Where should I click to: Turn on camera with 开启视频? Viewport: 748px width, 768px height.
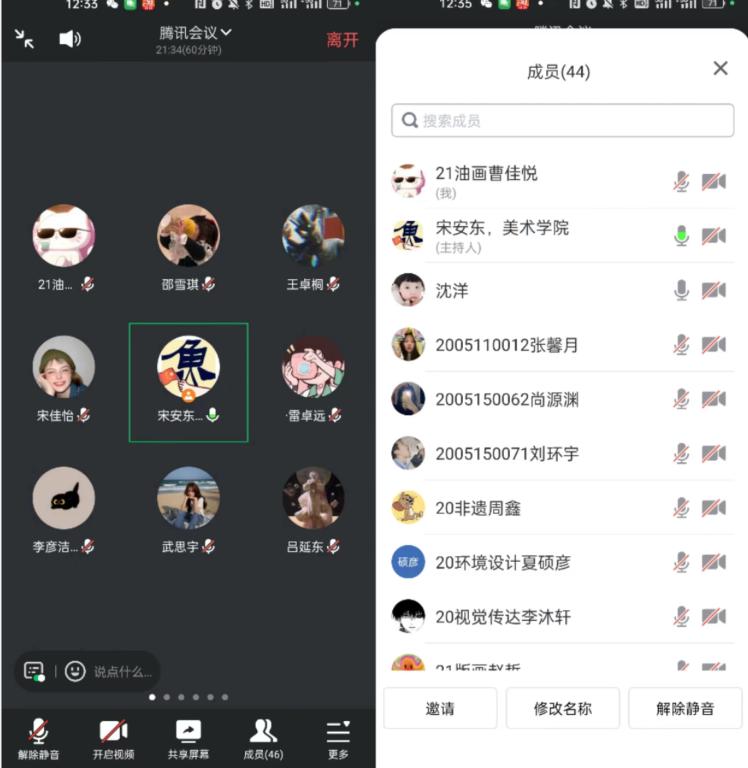click(x=113, y=738)
